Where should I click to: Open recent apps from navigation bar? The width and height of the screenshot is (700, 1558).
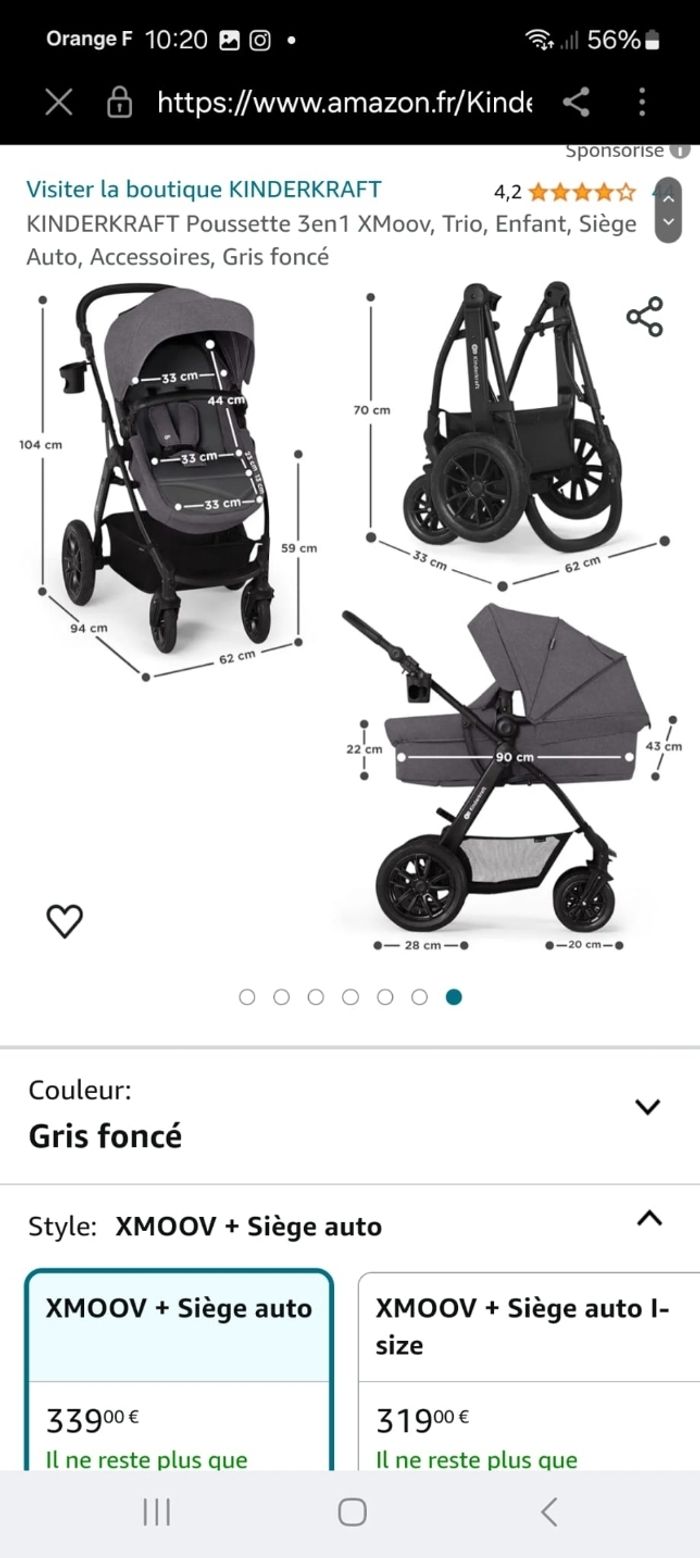pos(156,1511)
